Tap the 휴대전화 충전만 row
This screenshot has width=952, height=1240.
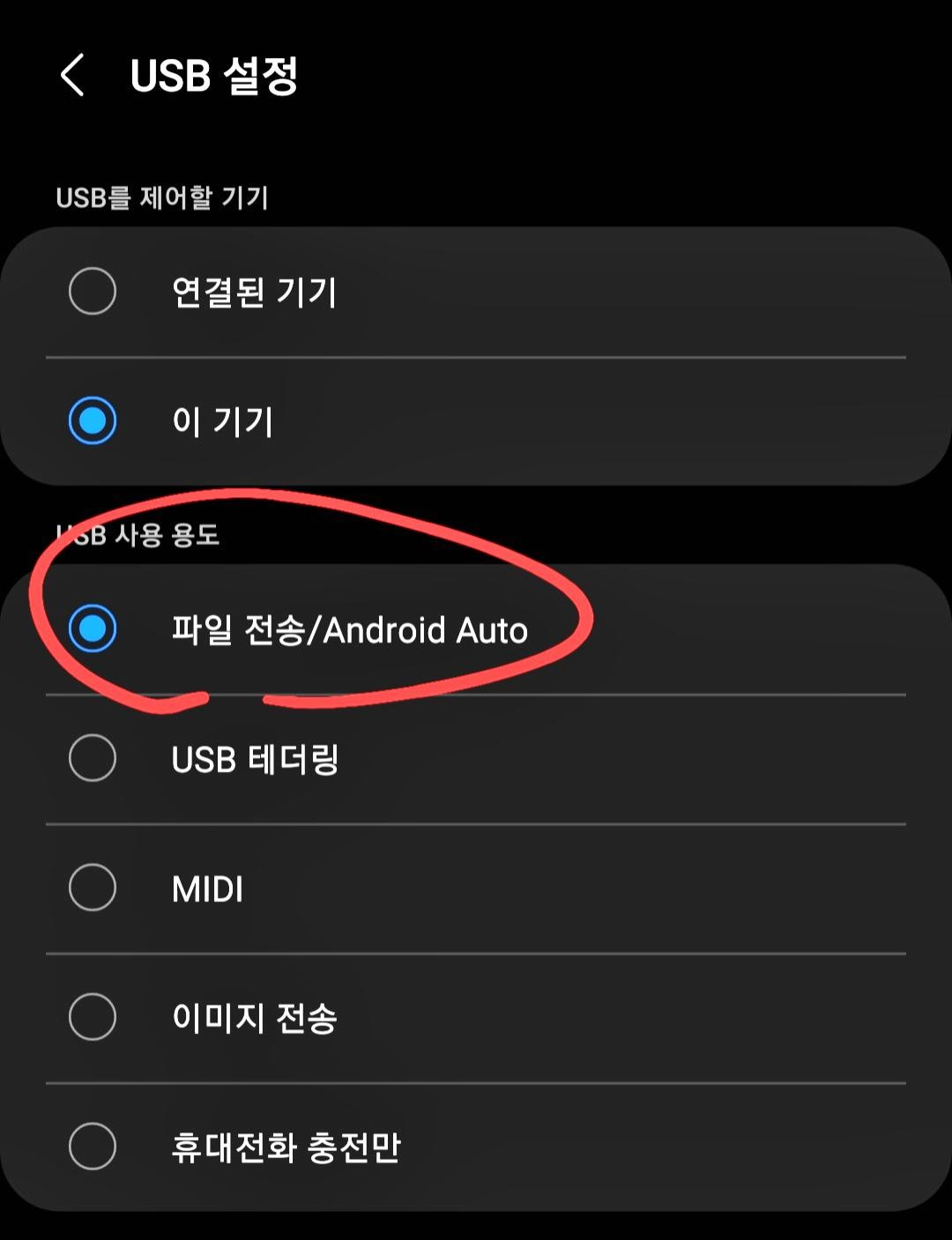click(x=286, y=1147)
